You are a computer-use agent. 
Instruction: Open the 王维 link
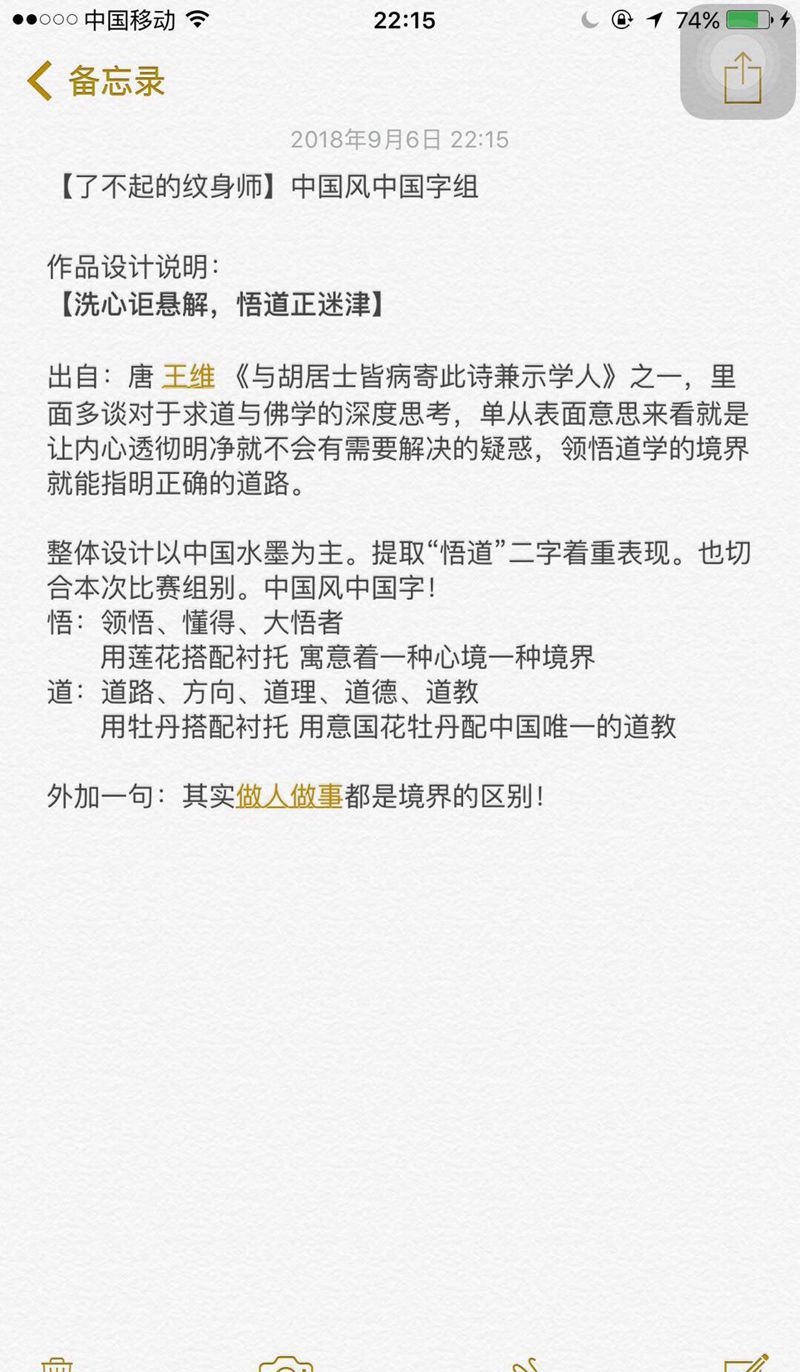pyautogui.click(x=188, y=376)
